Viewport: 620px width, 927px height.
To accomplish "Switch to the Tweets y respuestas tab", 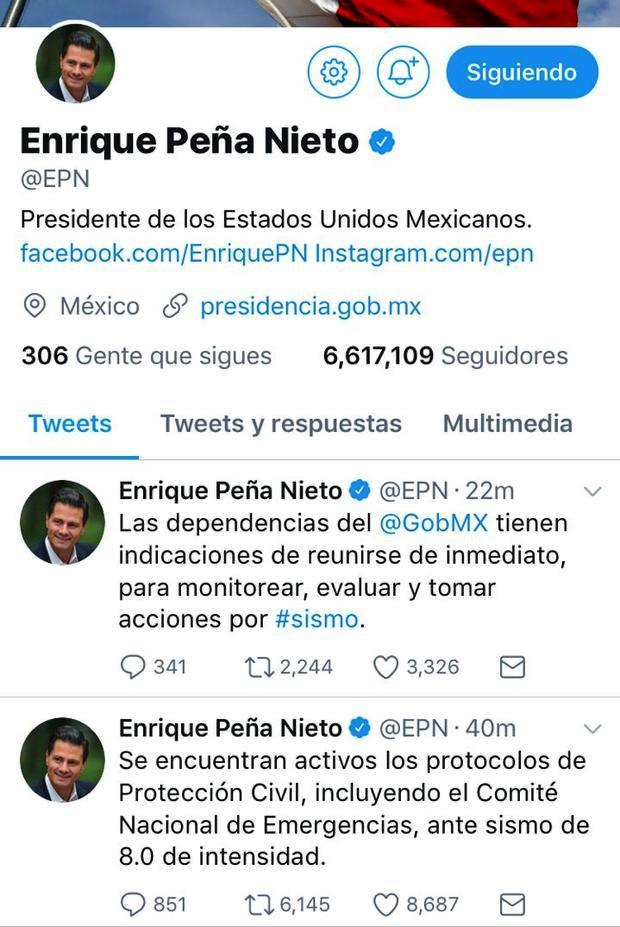I will click(281, 423).
